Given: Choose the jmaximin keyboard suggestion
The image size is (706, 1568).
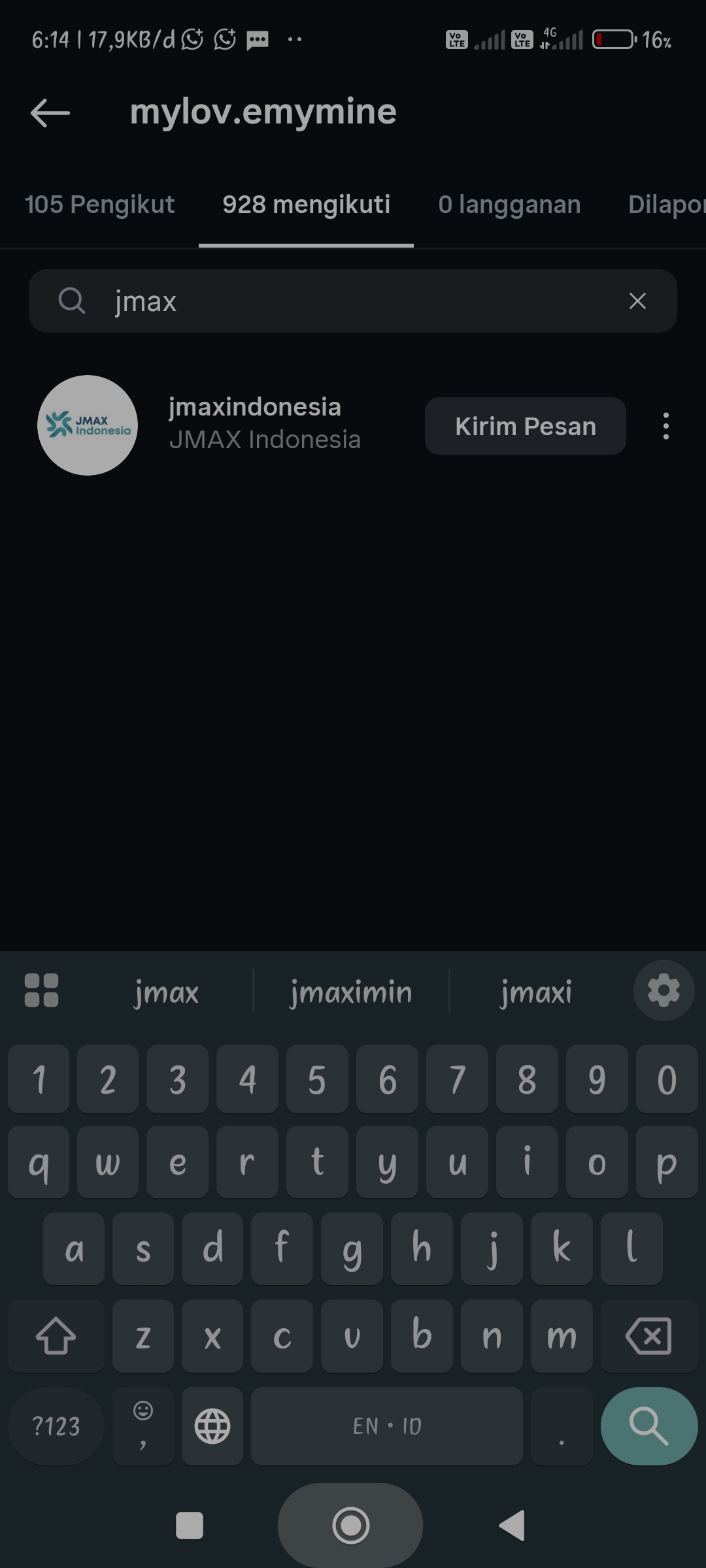Looking at the screenshot, I should [x=351, y=992].
